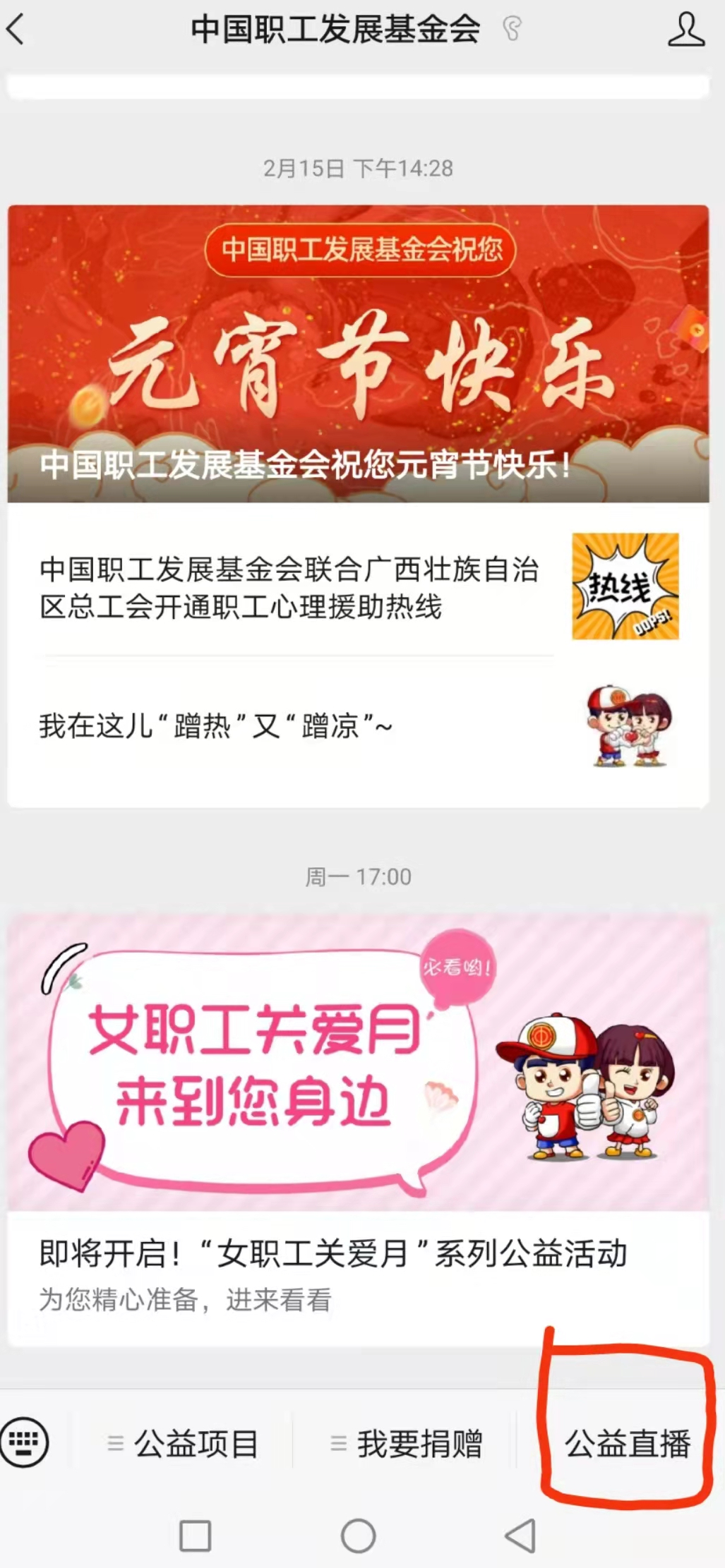The width and height of the screenshot is (725, 1568).
Task: Open the account profile icon
Action: point(685,30)
